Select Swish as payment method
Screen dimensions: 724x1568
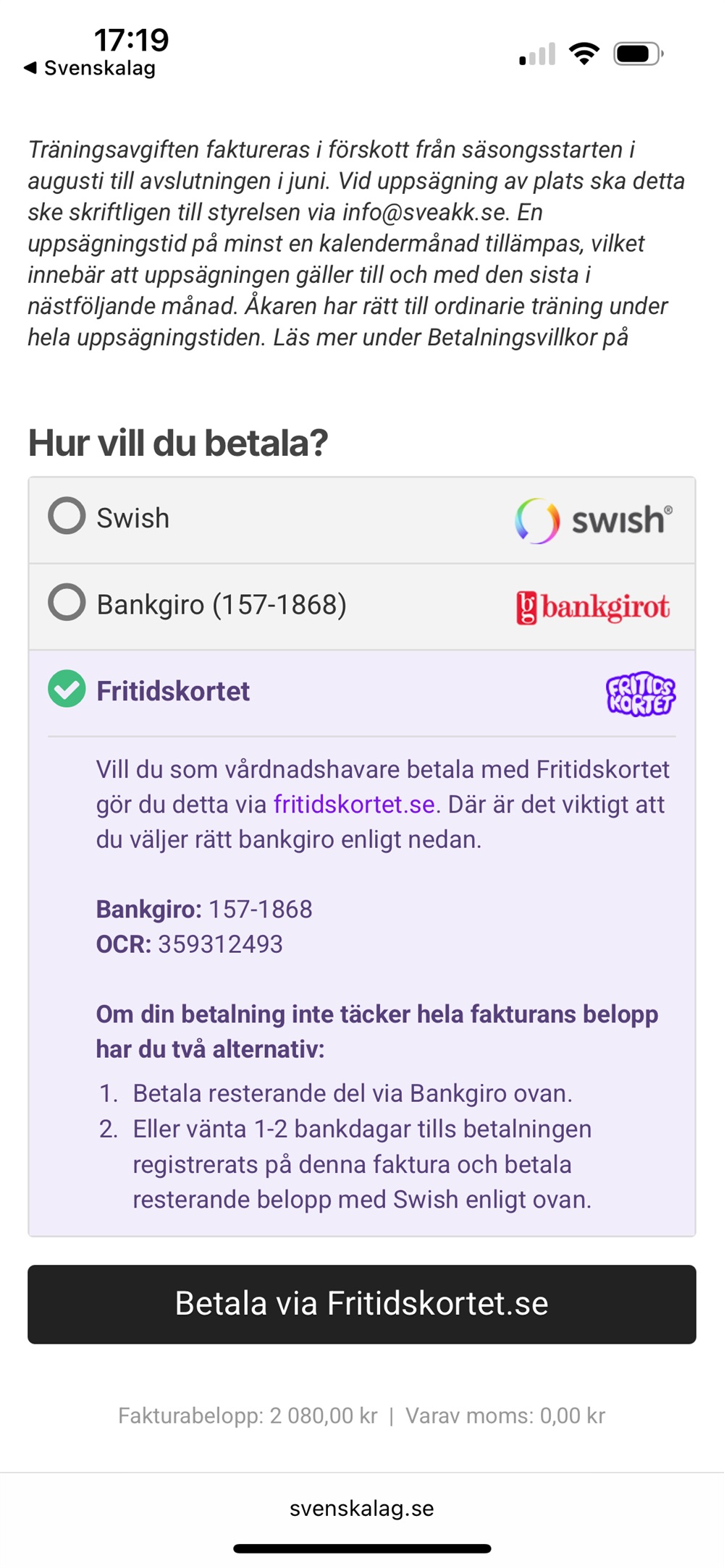tap(67, 517)
